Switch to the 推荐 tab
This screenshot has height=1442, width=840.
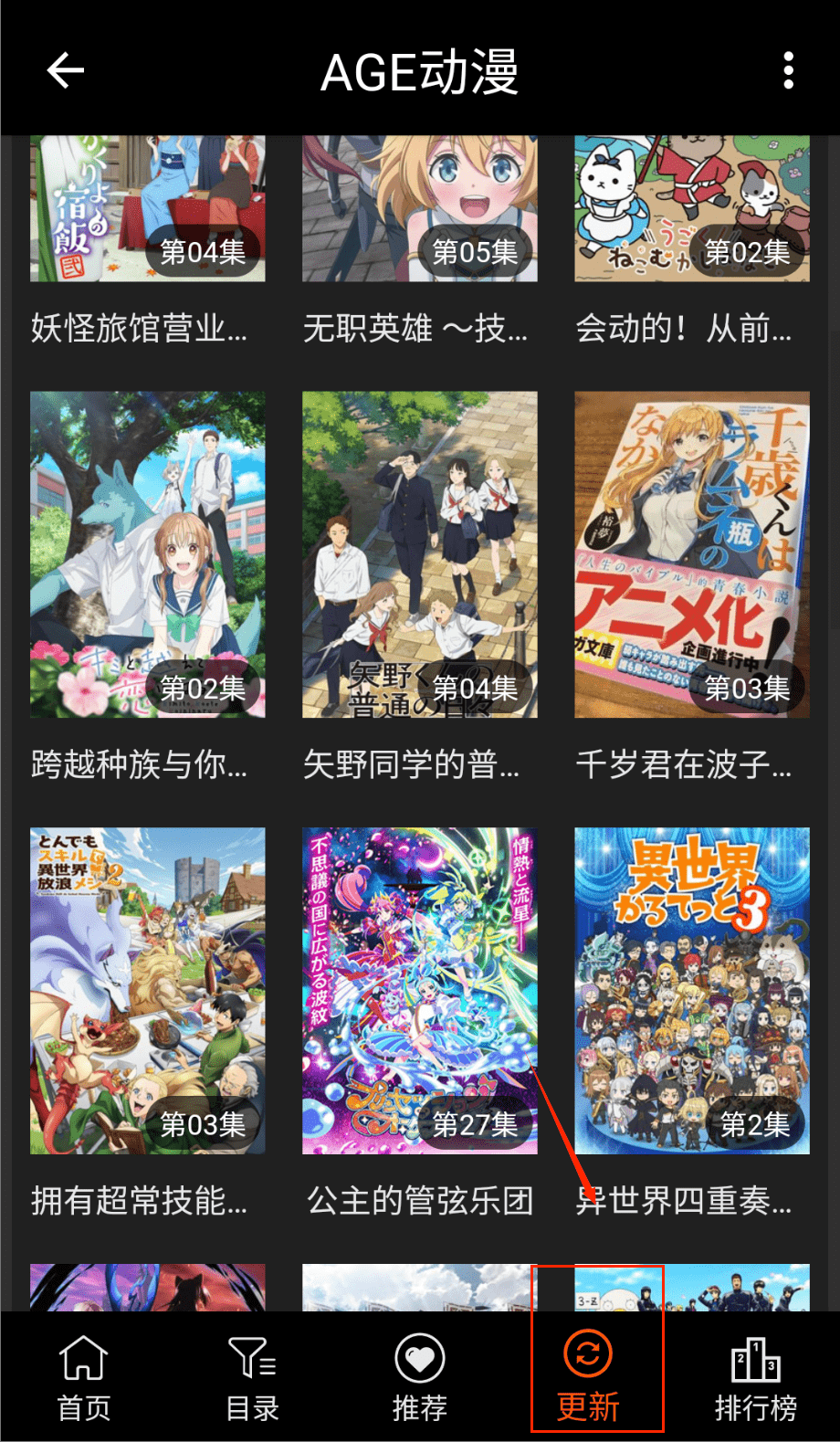pos(420,1377)
